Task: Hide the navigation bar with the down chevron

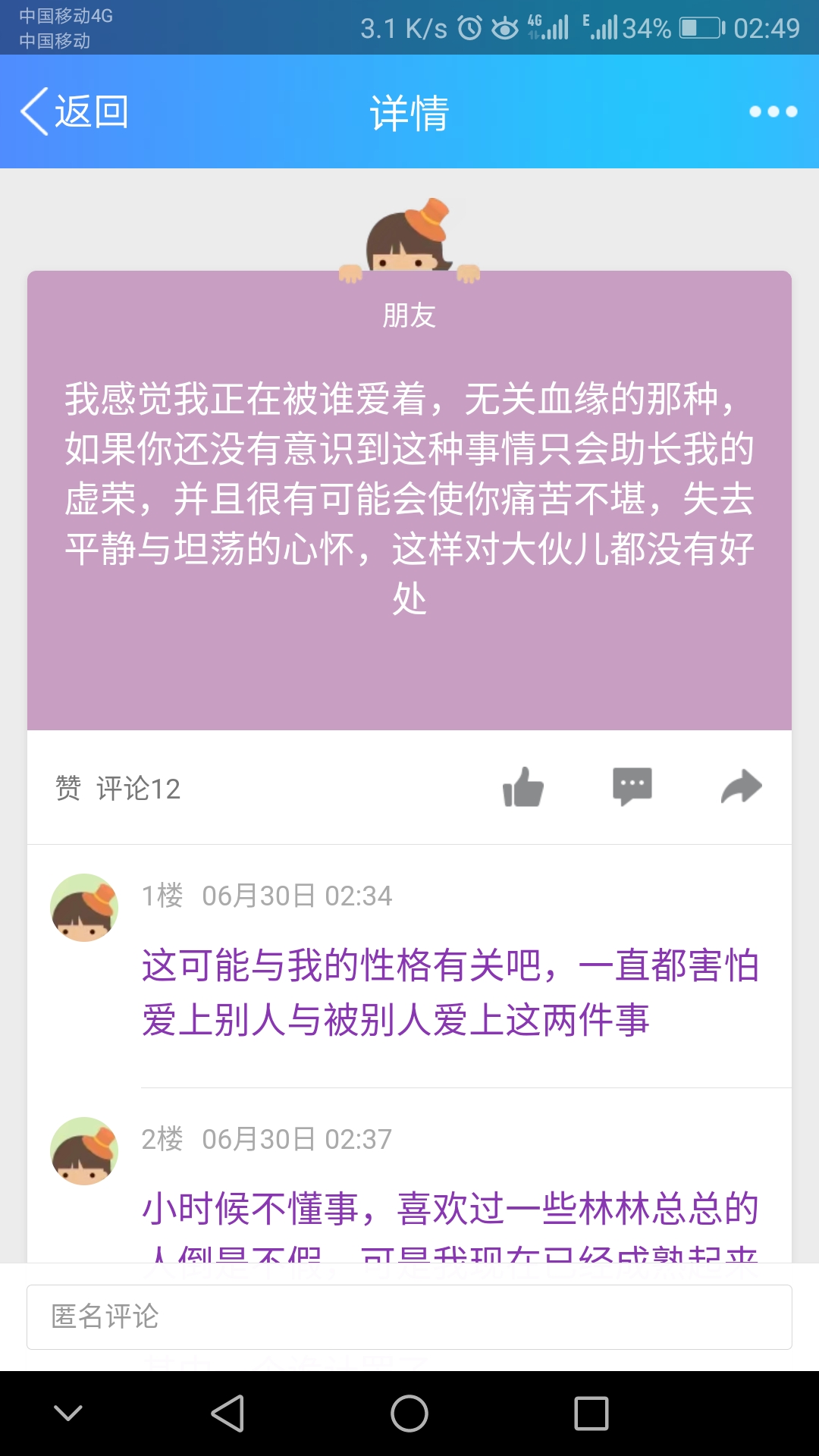Action: (68, 1414)
